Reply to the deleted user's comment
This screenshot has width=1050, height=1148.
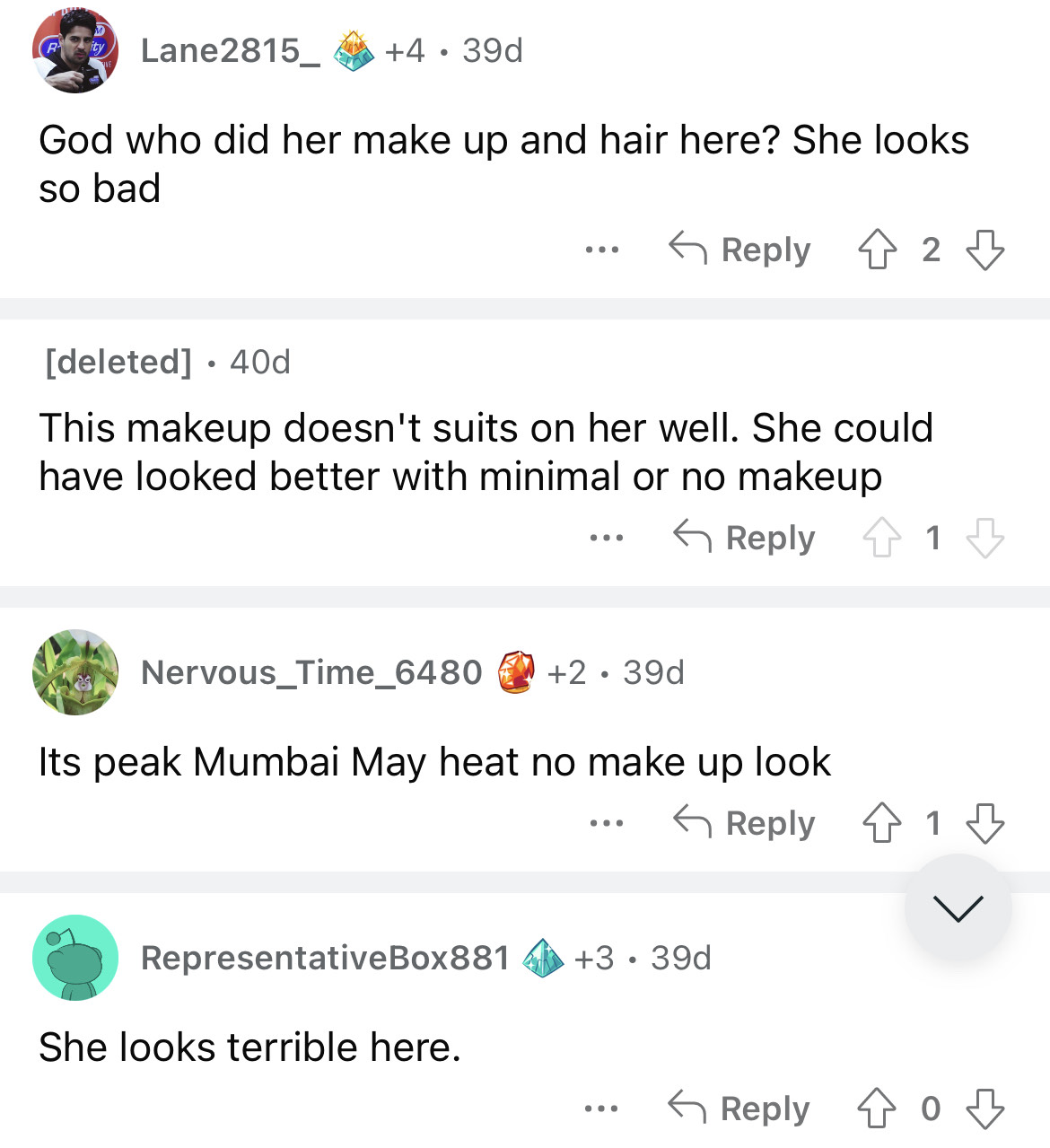[745, 538]
